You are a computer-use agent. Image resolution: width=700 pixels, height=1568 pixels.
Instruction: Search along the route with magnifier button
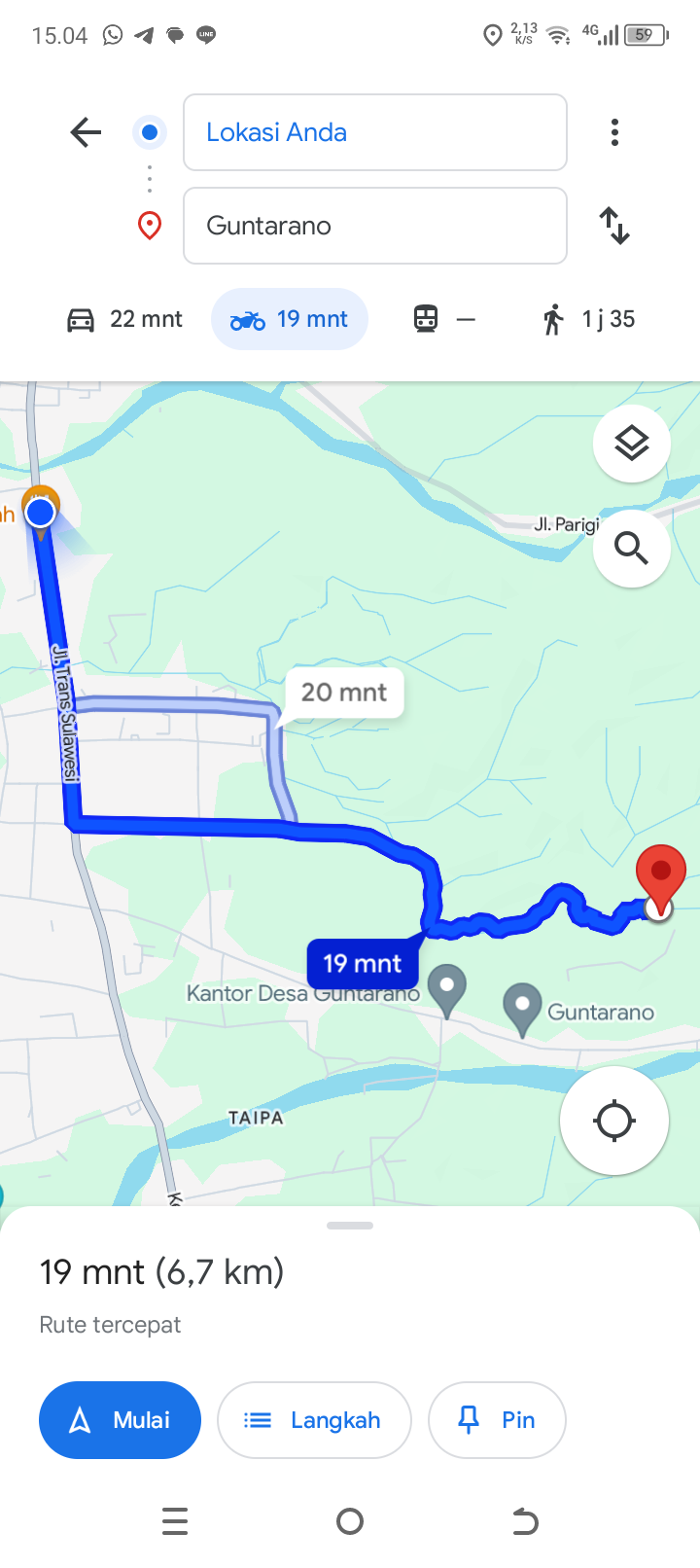pos(632,549)
